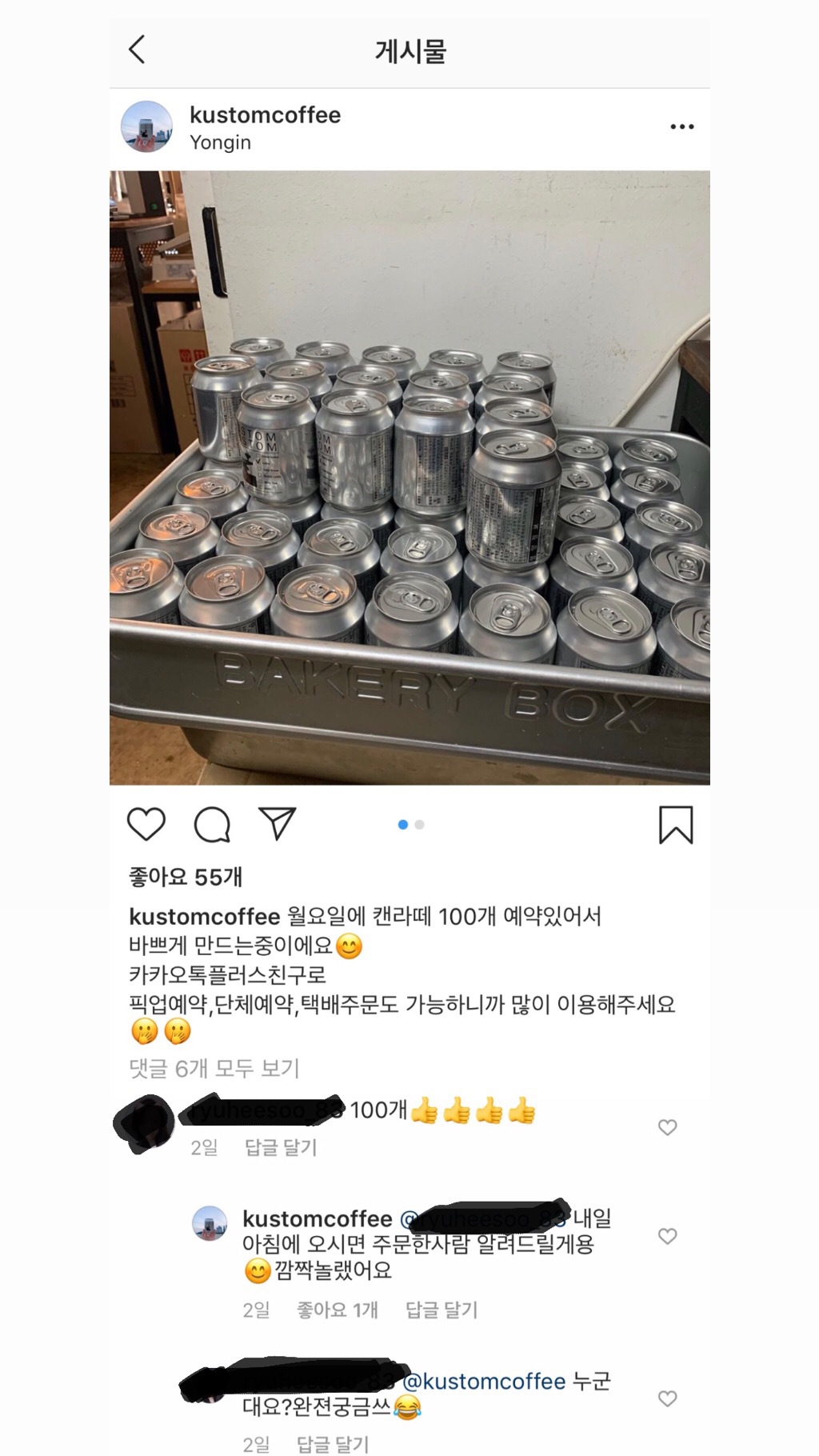Screen dimensions: 819x1456
Task: Like the kustomcoffee reply with its heart icon
Action: pos(666,1236)
